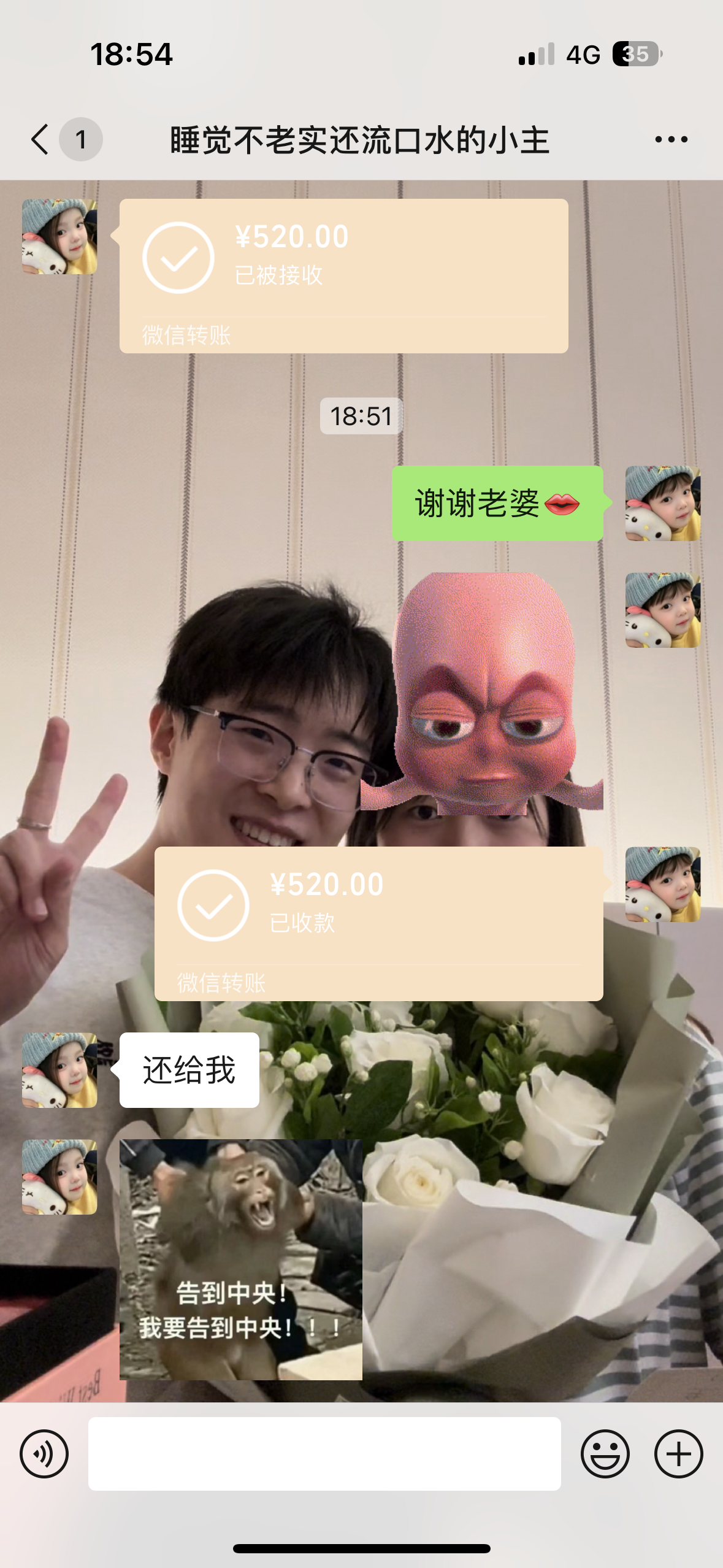The width and height of the screenshot is (723, 1568).
Task: Open the accepted ¥520.00 transfer (已被接收)
Action: (343, 275)
